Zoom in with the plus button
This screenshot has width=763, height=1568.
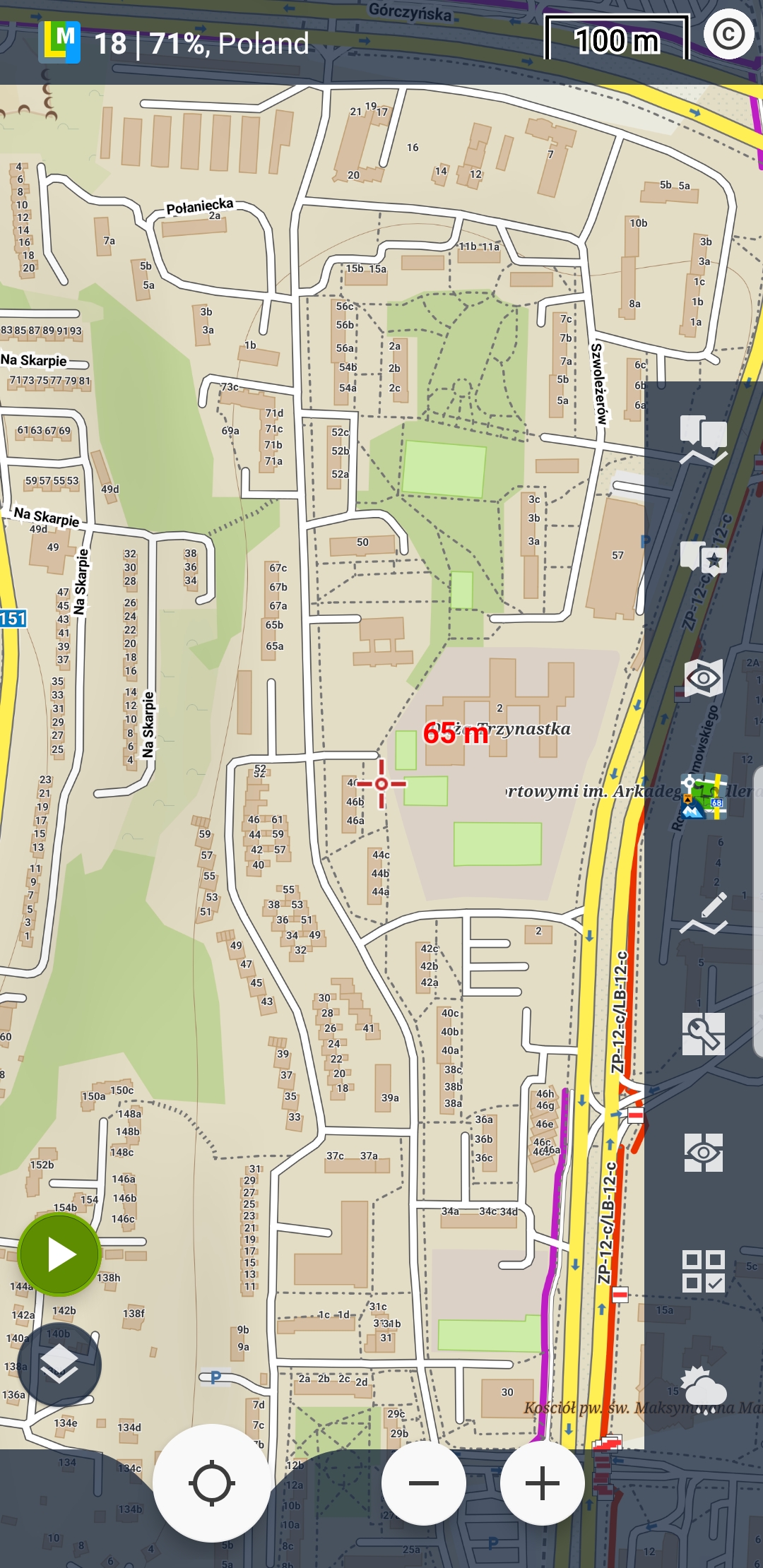tap(542, 1483)
